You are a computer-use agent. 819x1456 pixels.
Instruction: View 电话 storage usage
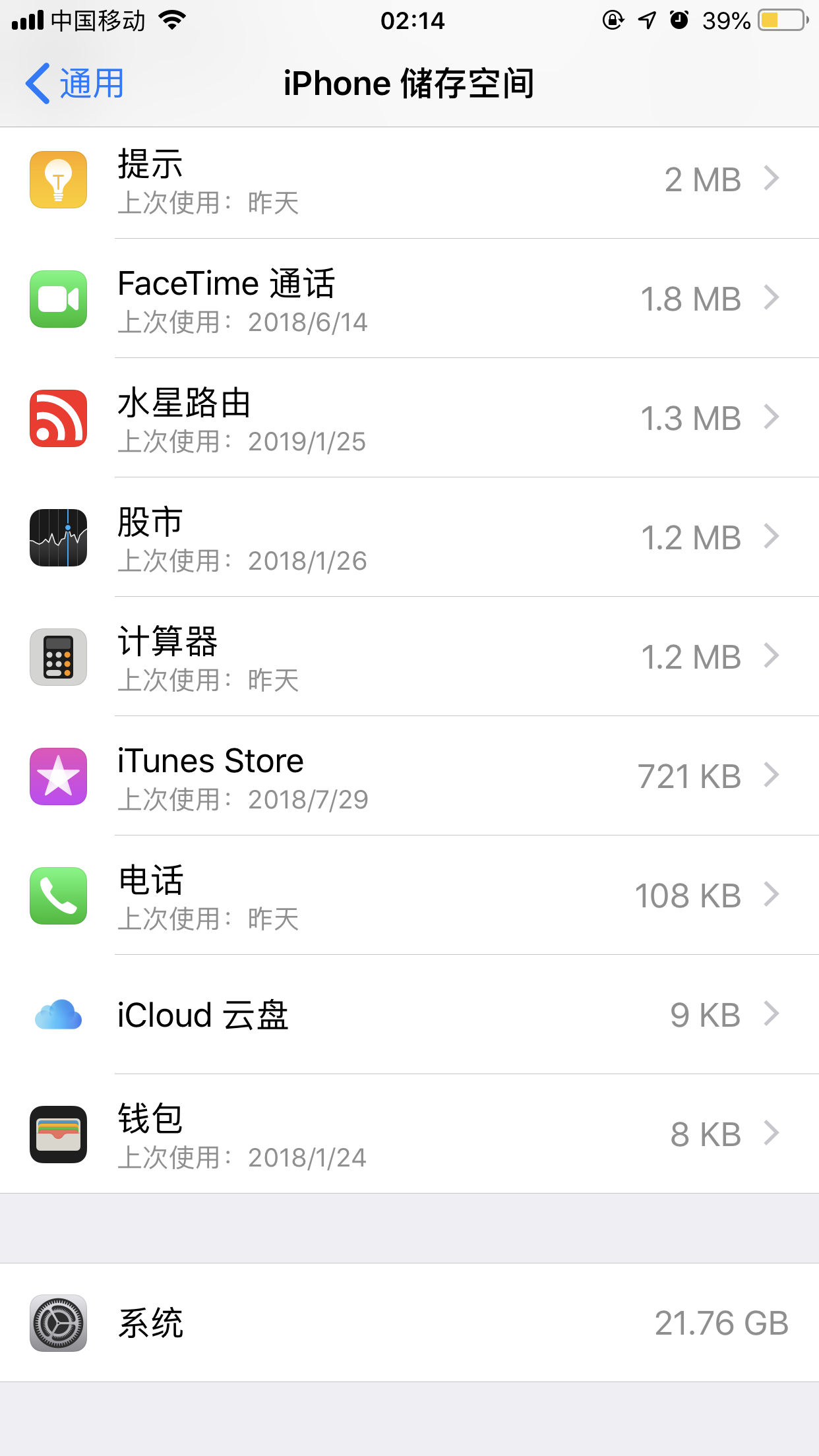point(409,896)
